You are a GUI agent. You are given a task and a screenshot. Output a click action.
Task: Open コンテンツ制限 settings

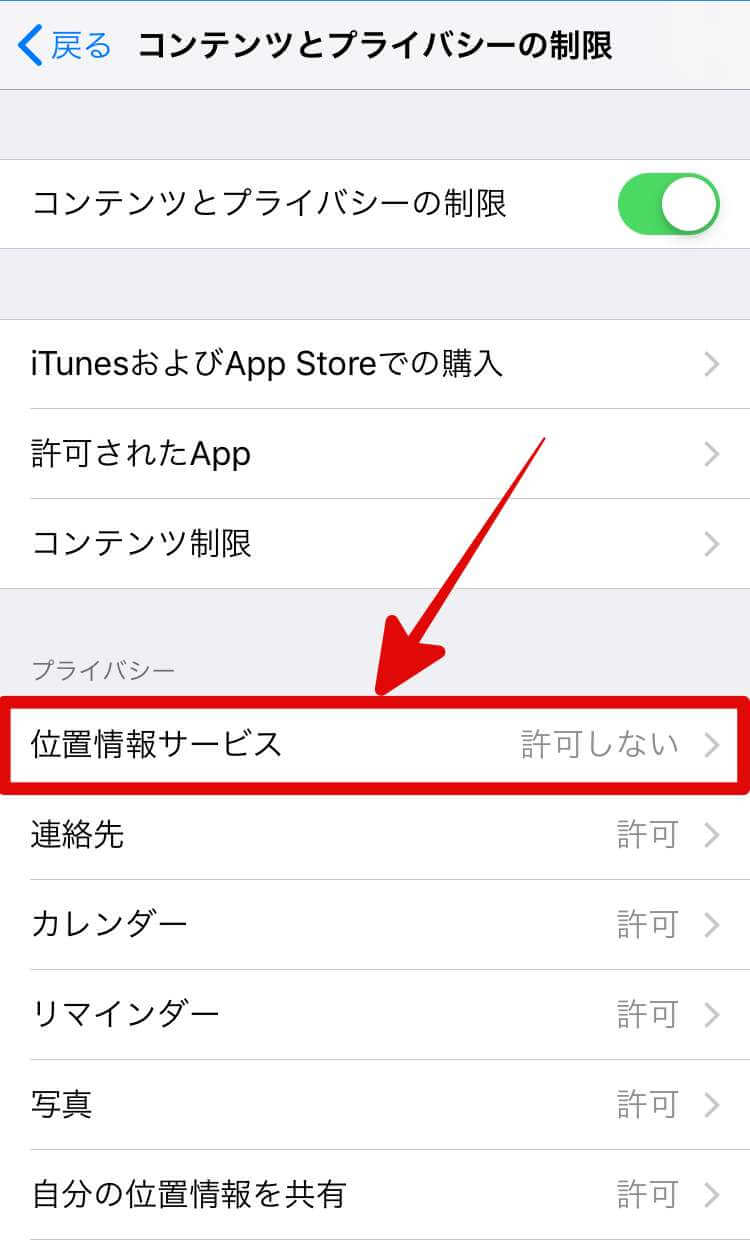(x=375, y=544)
